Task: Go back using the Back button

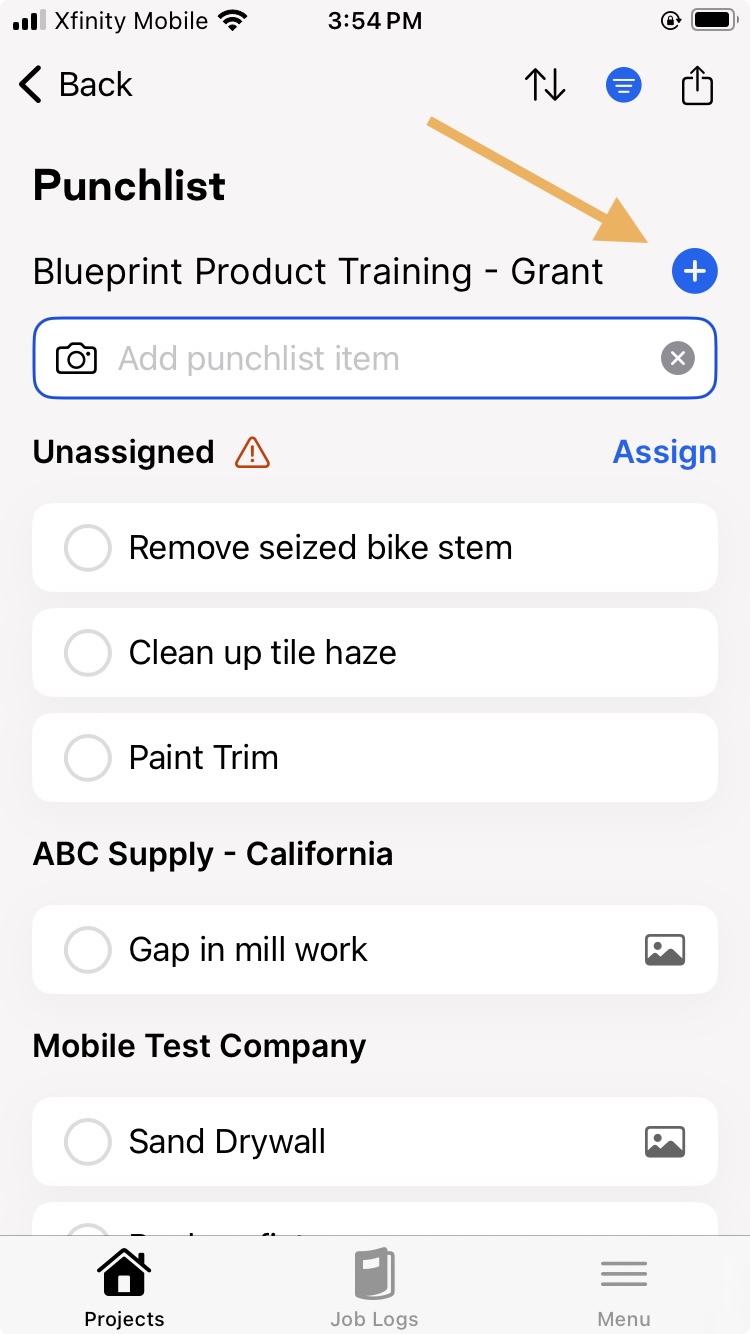Action: (76, 85)
